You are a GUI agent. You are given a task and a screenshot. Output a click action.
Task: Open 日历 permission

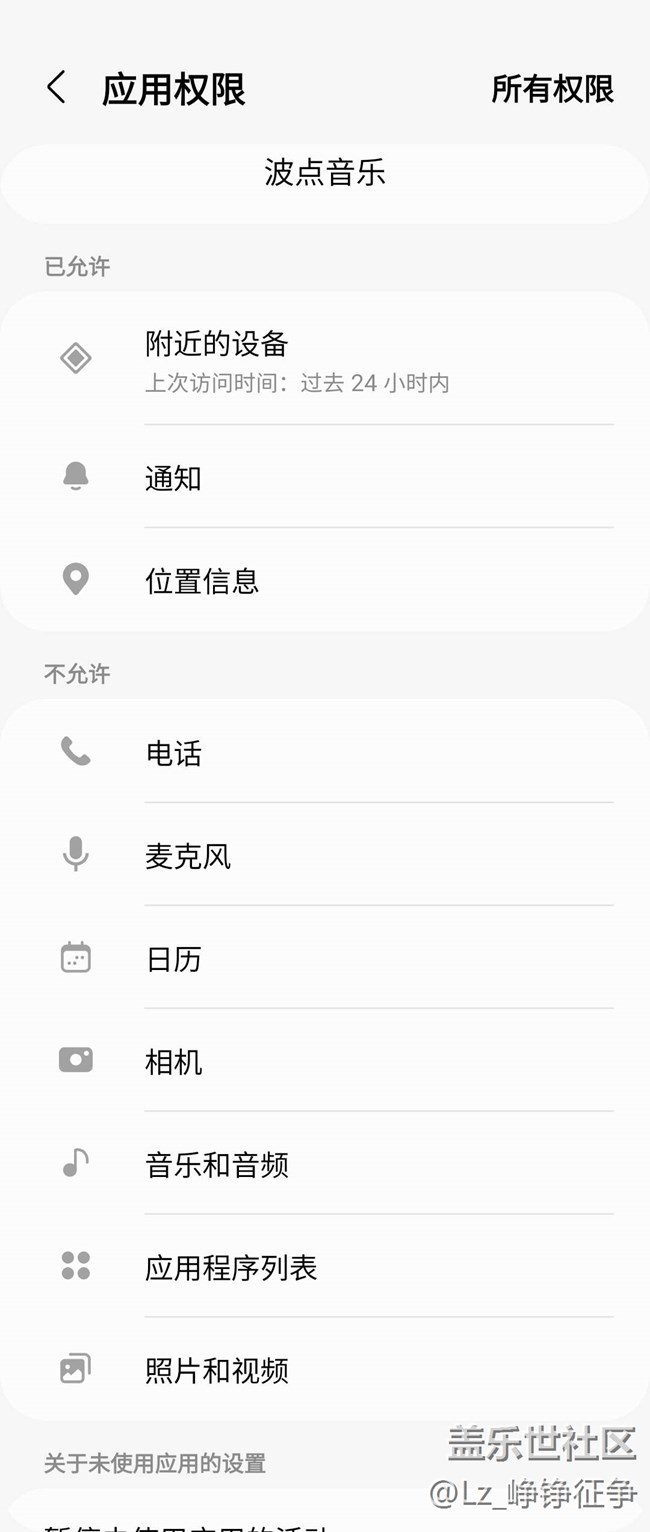[325, 959]
